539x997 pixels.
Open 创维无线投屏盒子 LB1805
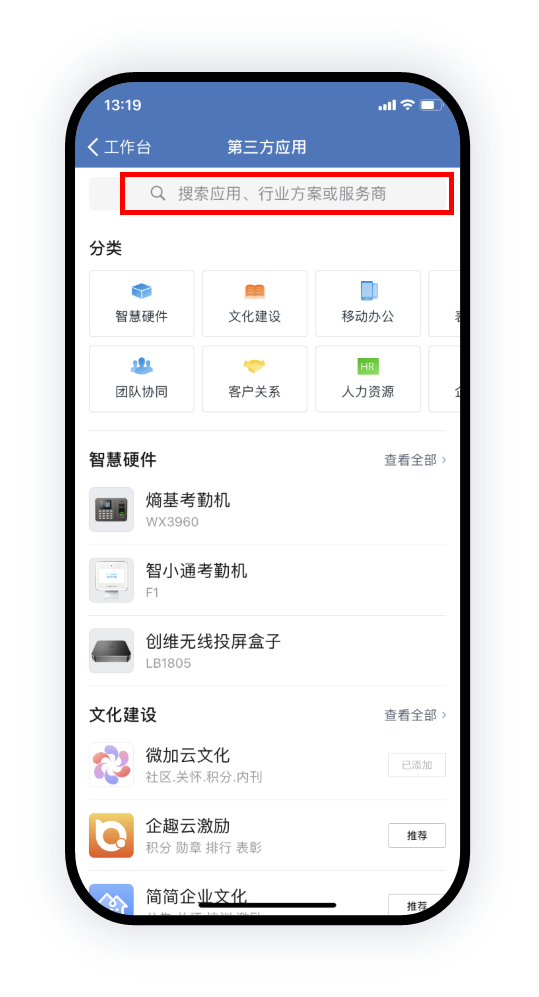point(268,650)
